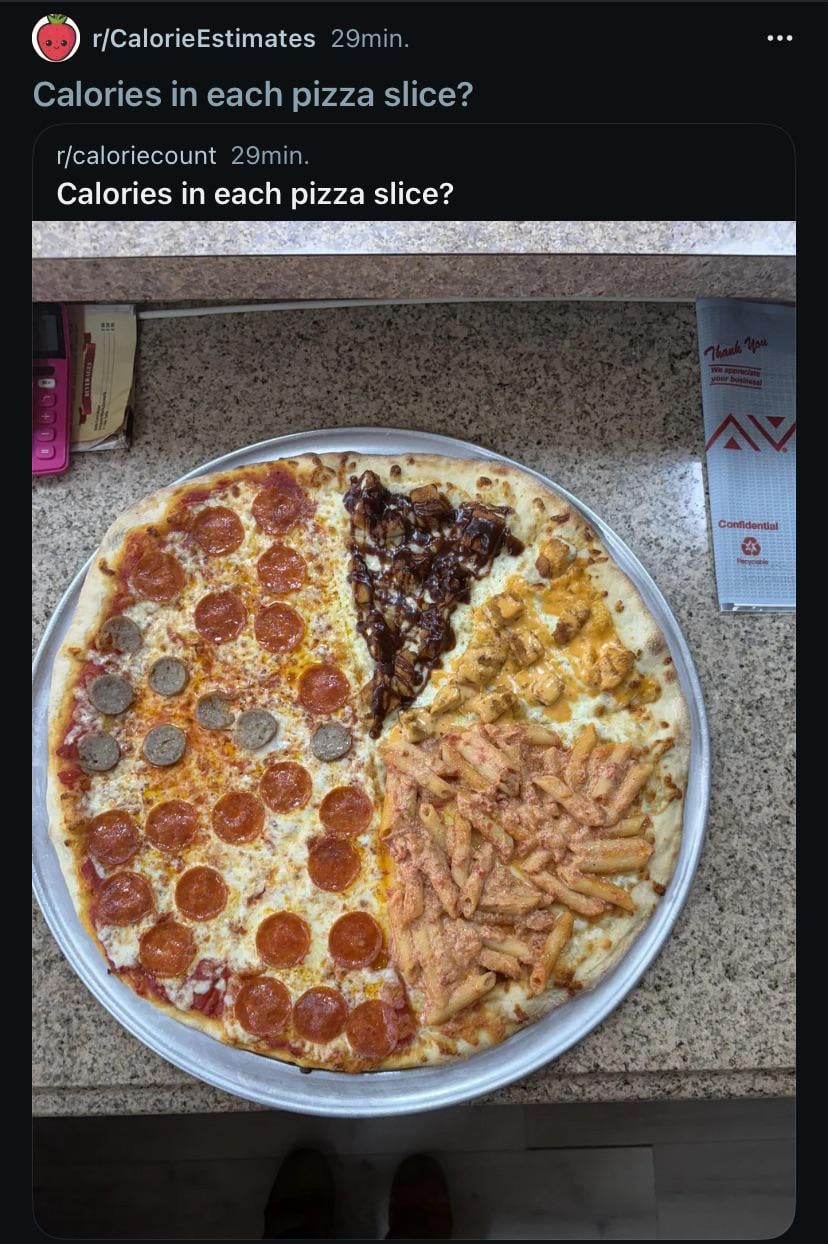Open the r/CalorieEstimates community page
The width and height of the screenshot is (828, 1244).
pos(203,39)
